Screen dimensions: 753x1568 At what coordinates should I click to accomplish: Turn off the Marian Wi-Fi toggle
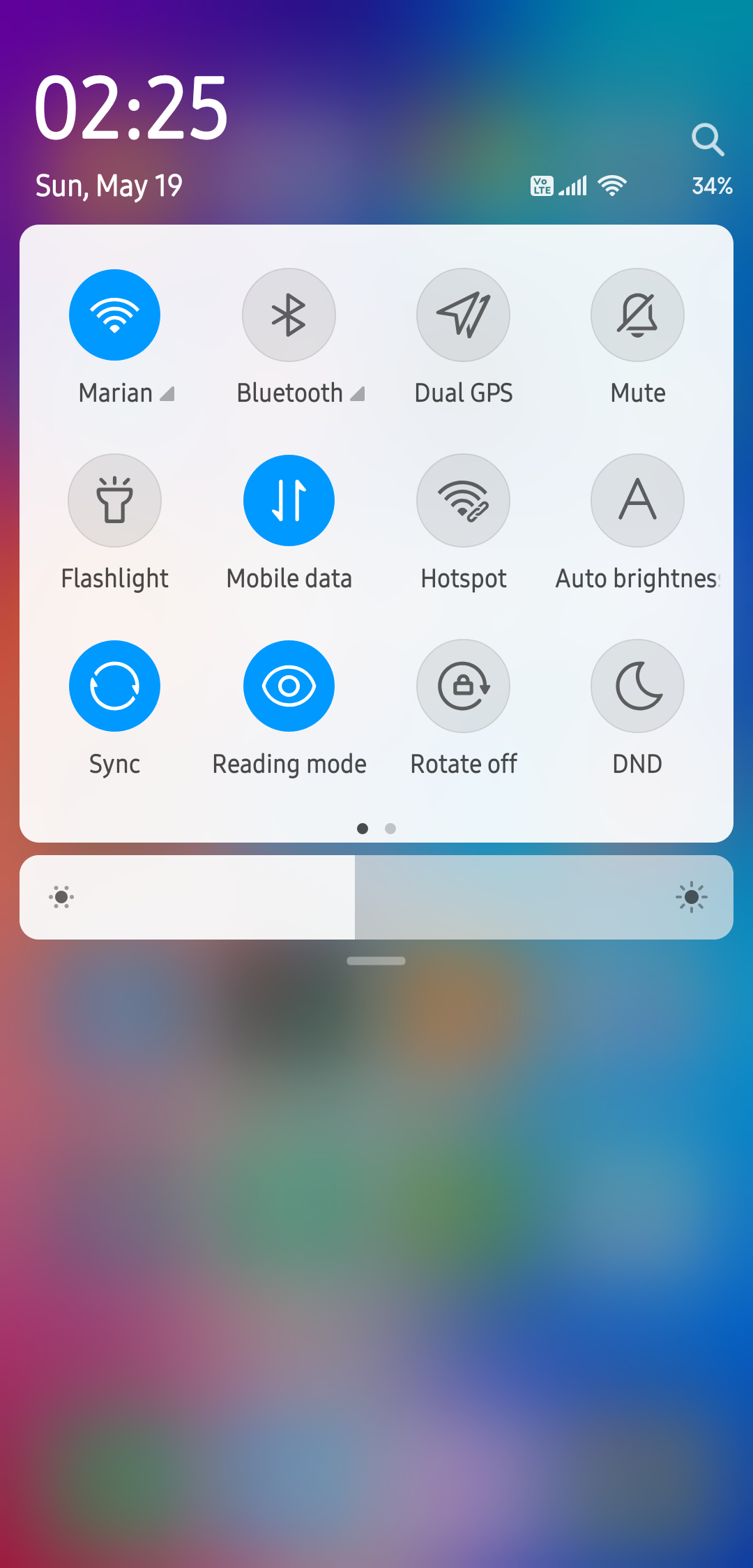coord(114,315)
